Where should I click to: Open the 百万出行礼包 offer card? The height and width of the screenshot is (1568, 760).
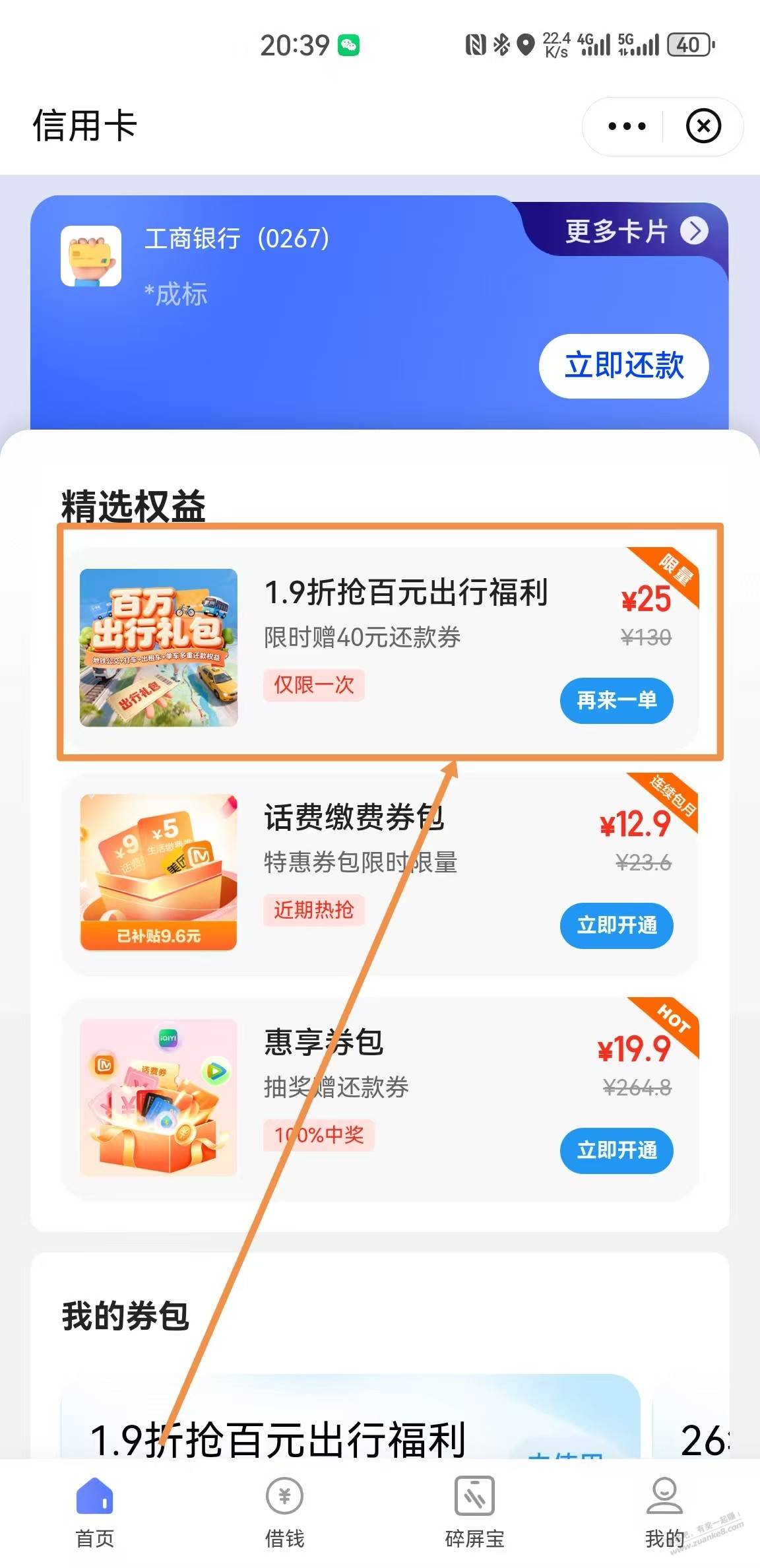(x=158, y=647)
